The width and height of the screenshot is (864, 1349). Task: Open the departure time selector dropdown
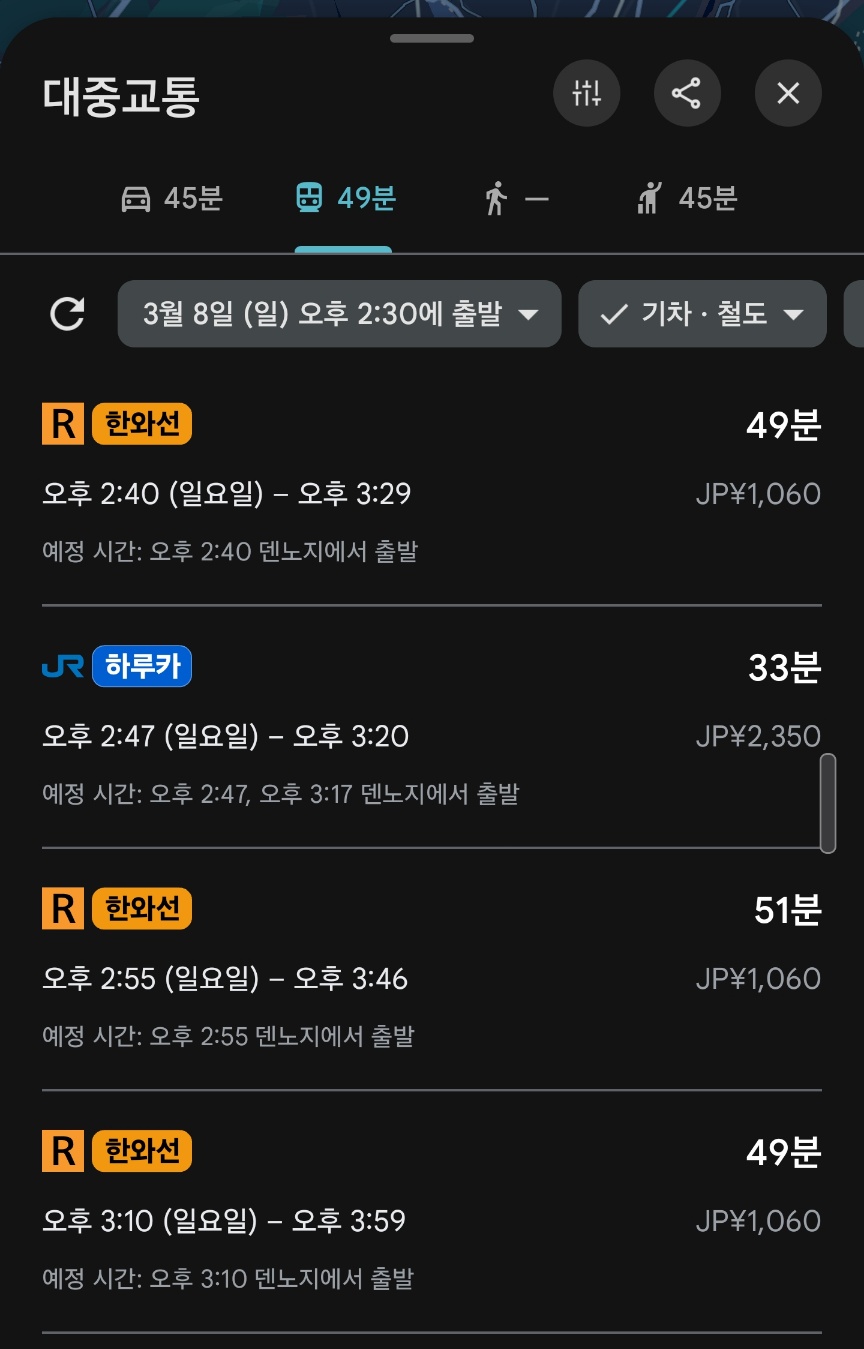339,313
